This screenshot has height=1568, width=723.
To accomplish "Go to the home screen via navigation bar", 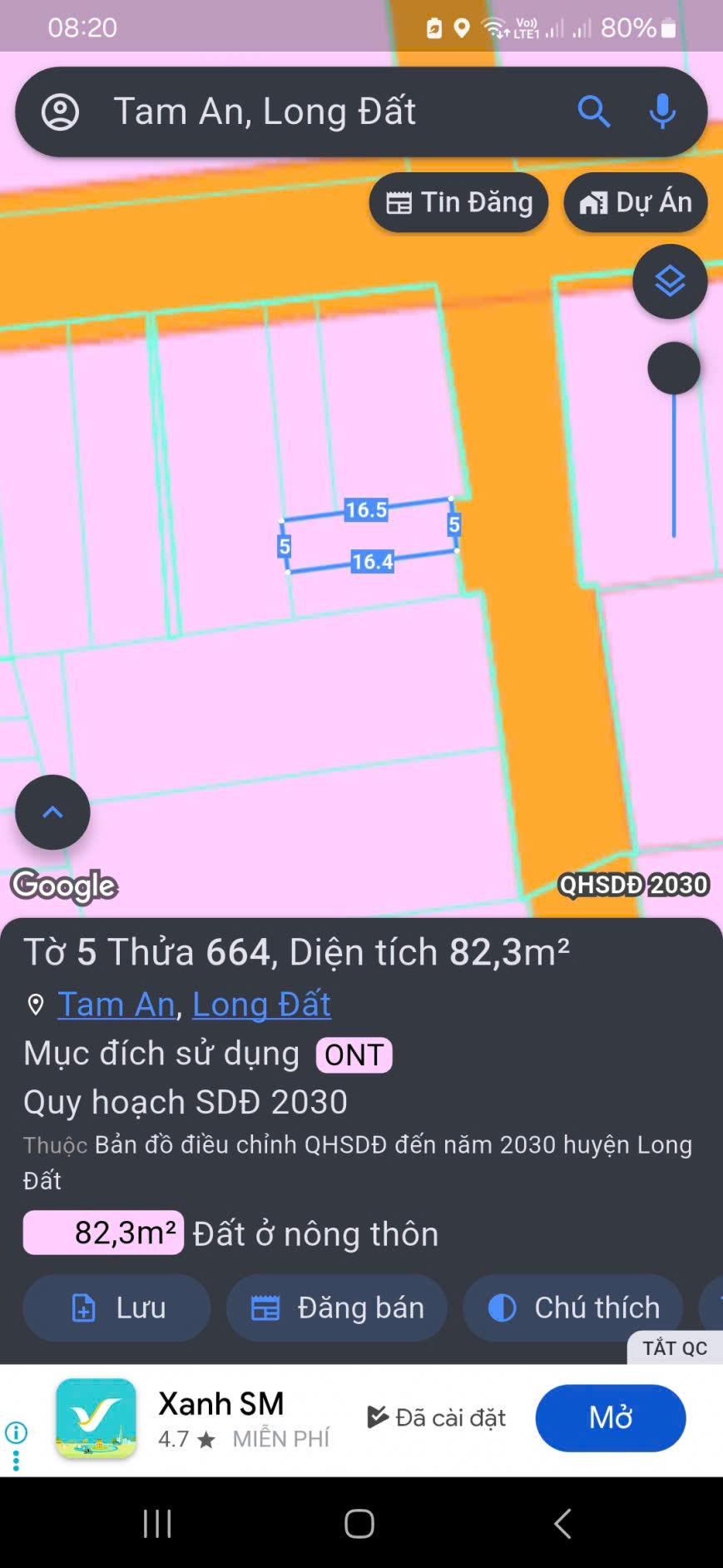I will tap(359, 1524).
